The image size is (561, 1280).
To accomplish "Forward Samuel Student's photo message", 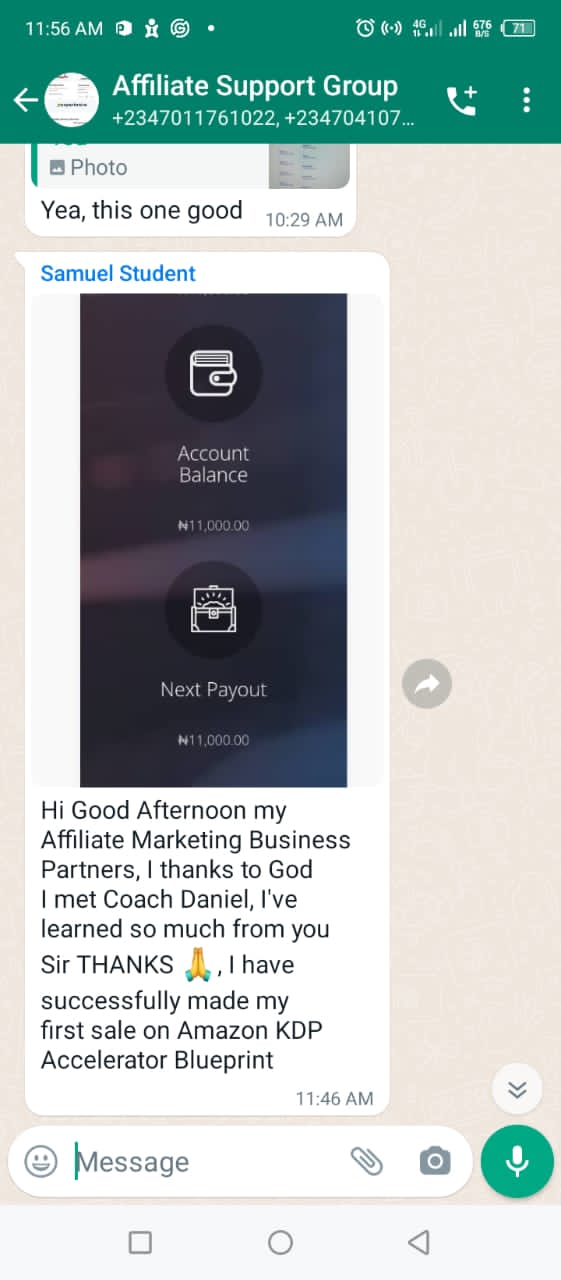I will point(427,684).
